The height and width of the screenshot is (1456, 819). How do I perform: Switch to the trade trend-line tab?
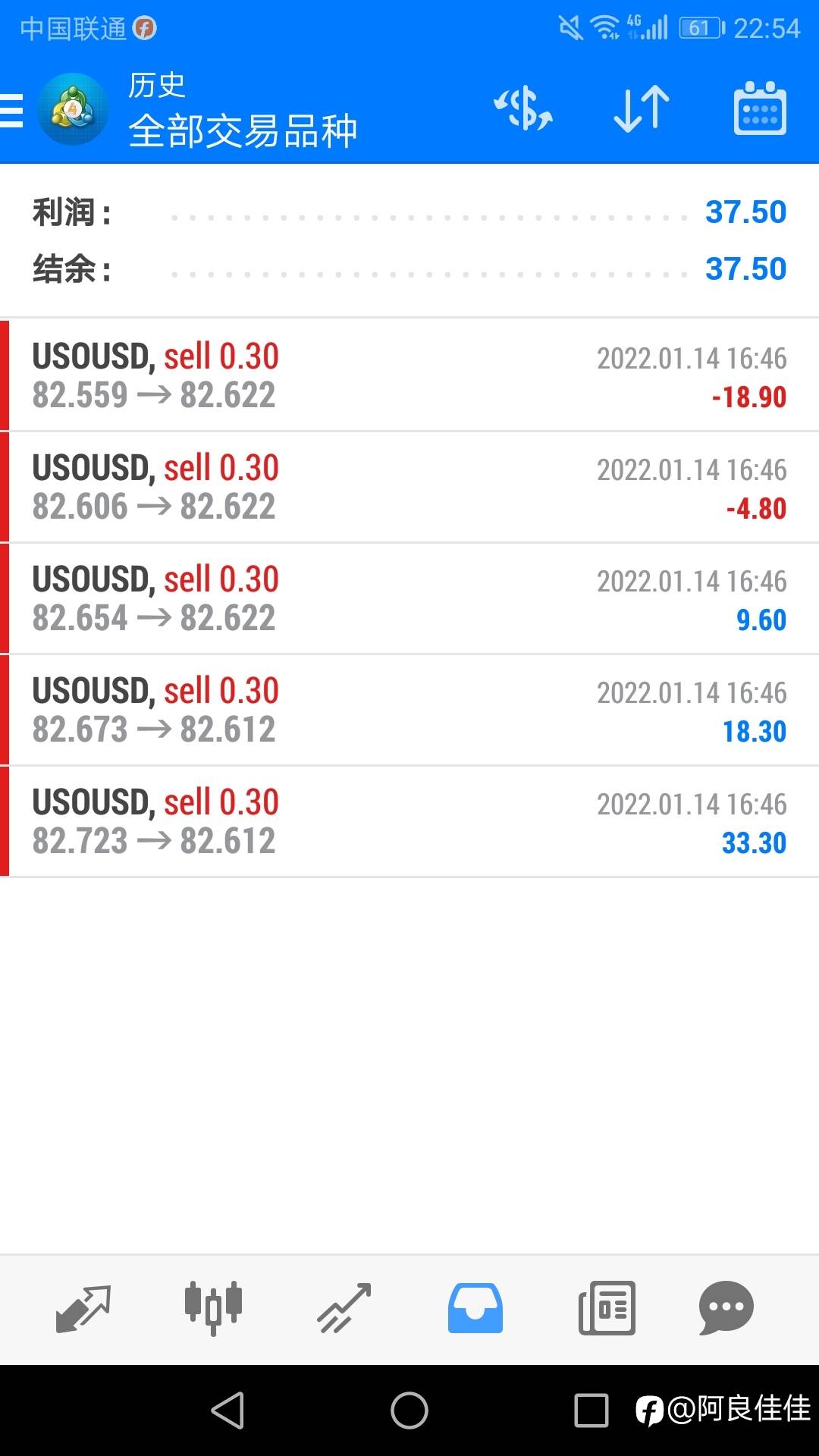click(x=344, y=1308)
